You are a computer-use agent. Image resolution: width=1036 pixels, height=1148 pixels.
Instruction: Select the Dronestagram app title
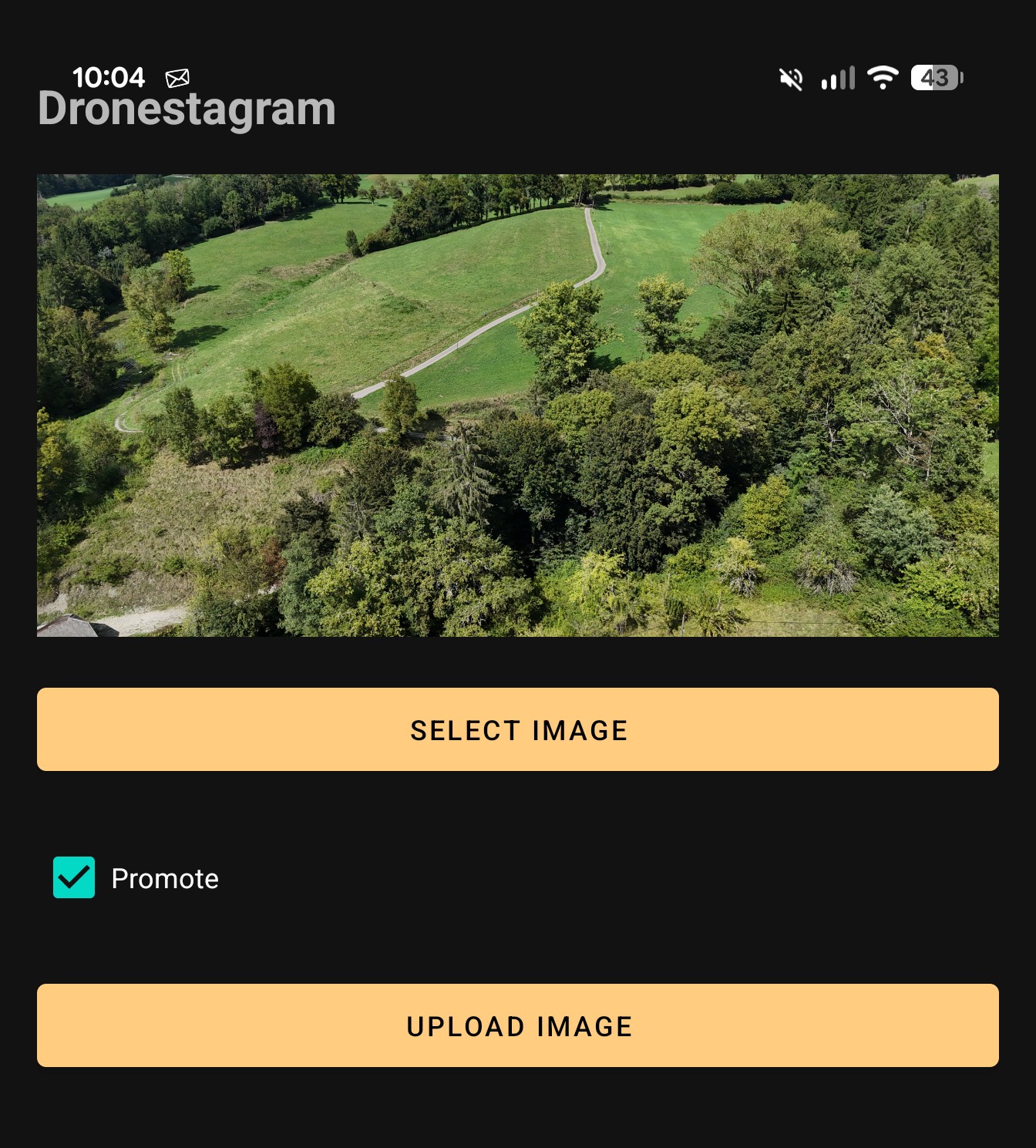coord(187,110)
